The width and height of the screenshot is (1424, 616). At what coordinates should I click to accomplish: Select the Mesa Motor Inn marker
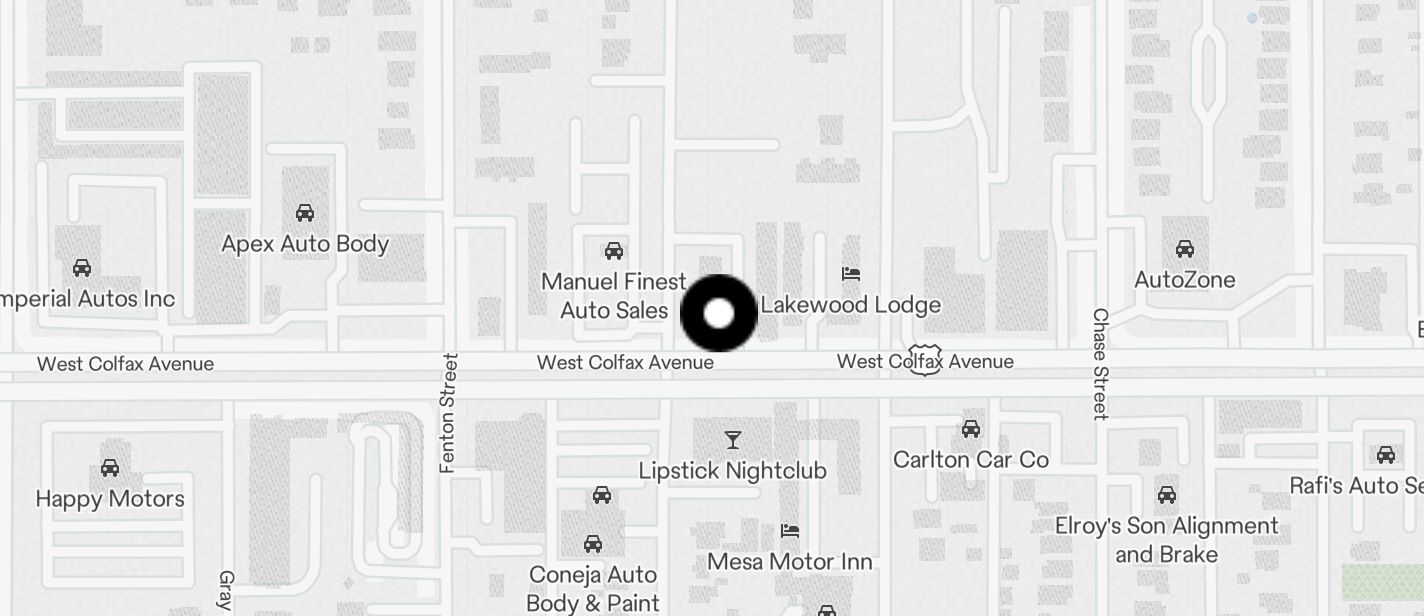point(790,531)
